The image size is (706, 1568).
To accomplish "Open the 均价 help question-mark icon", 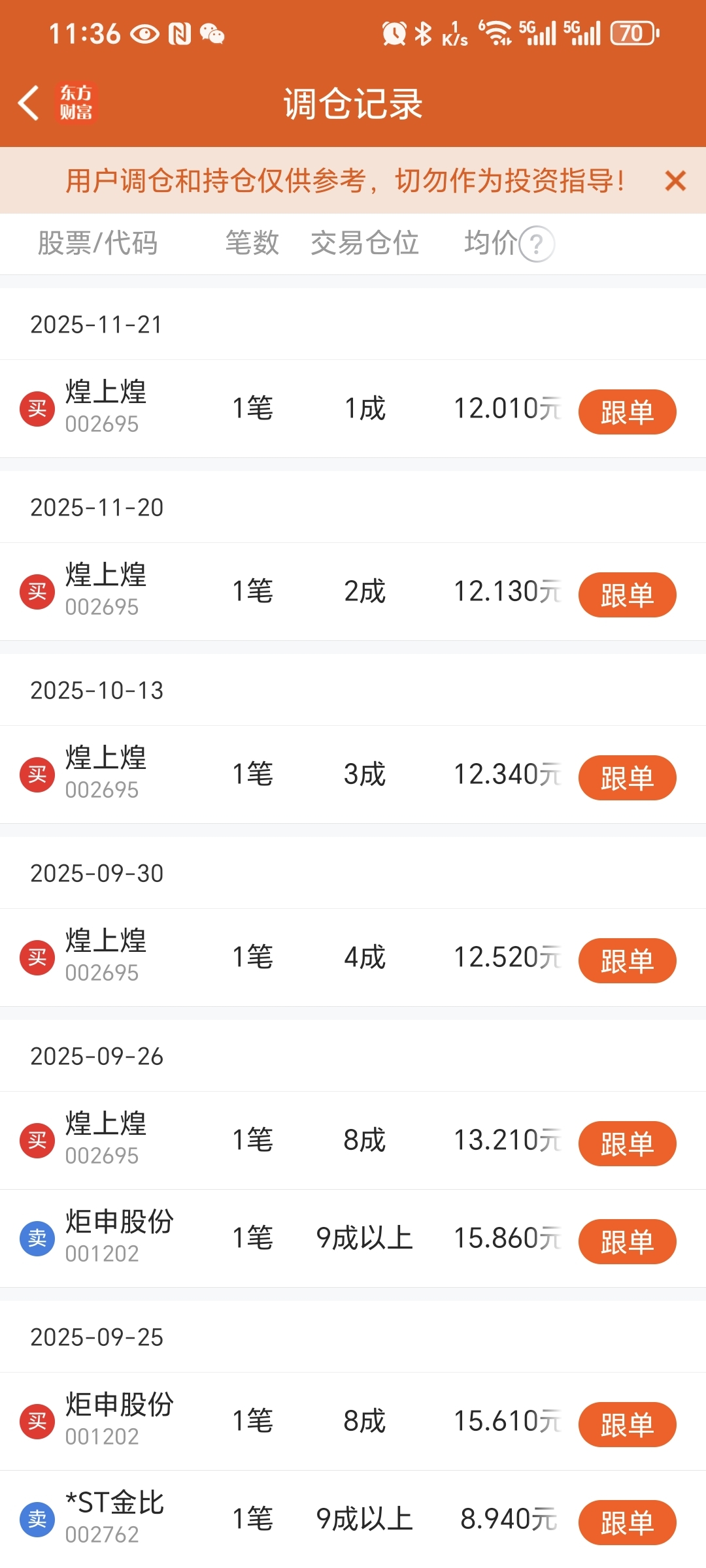I will (x=537, y=244).
